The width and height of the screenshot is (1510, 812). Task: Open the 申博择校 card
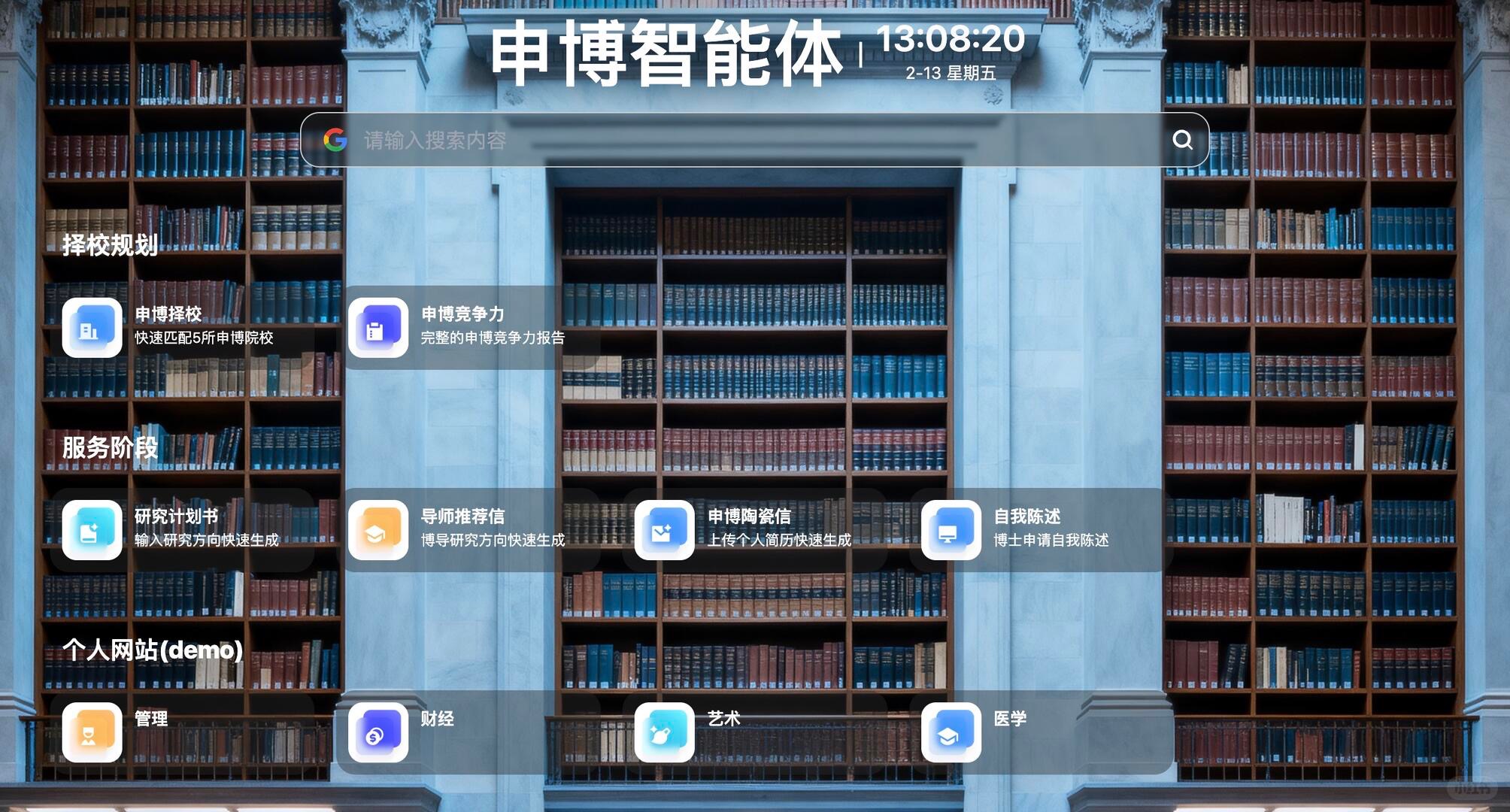point(180,327)
